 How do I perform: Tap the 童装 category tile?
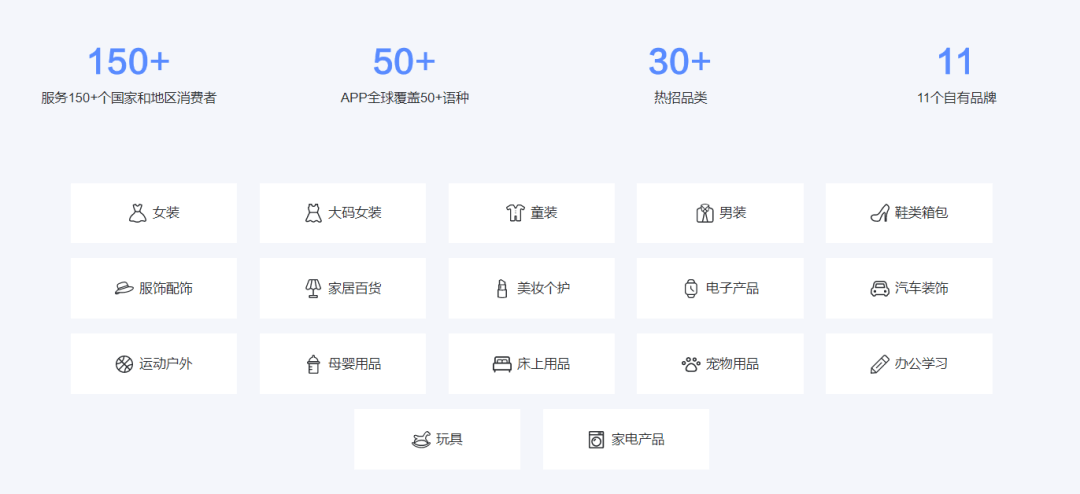[531, 213]
